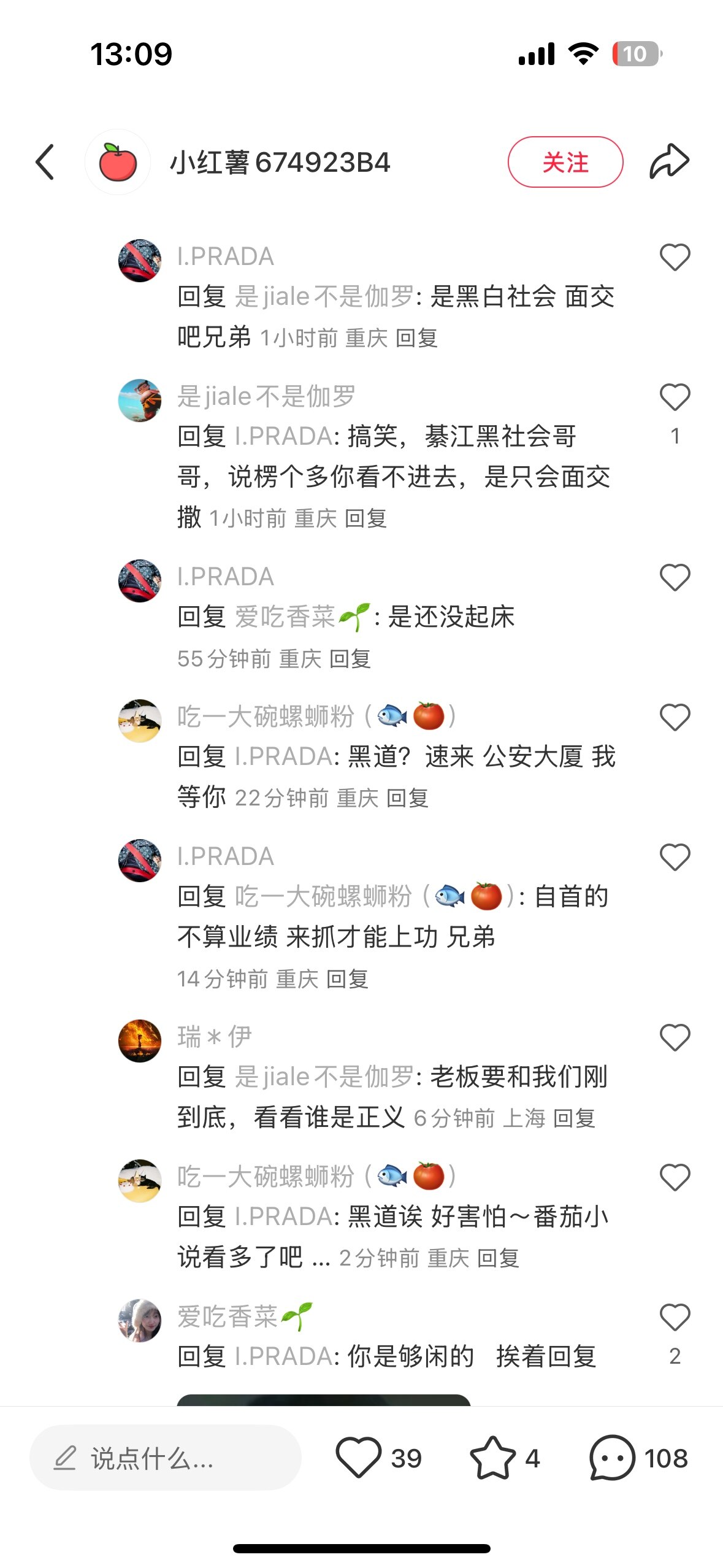Like the comment by 瑞*伊

pos(675,1037)
